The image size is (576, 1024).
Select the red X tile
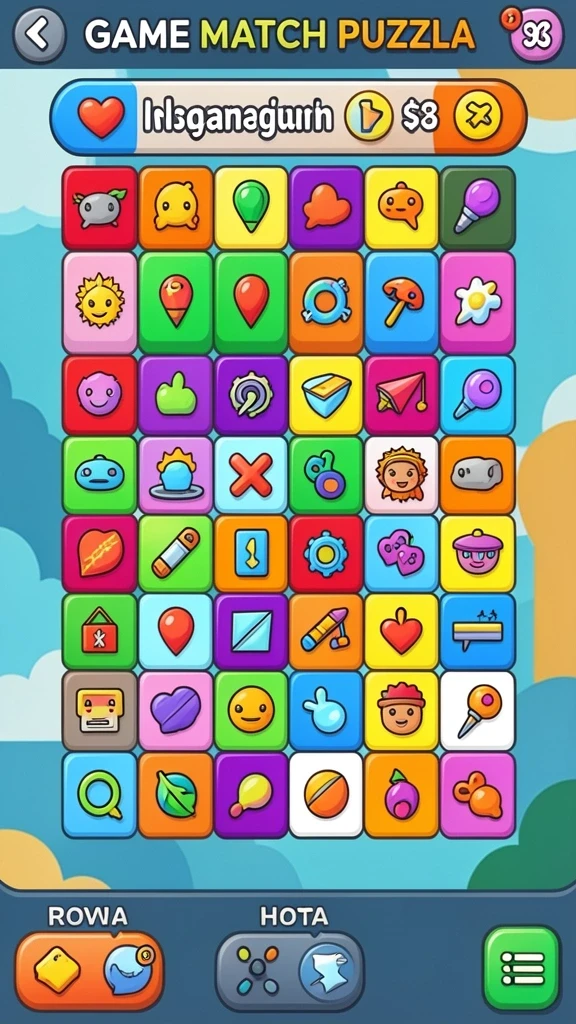pyautogui.click(x=251, y=475)
